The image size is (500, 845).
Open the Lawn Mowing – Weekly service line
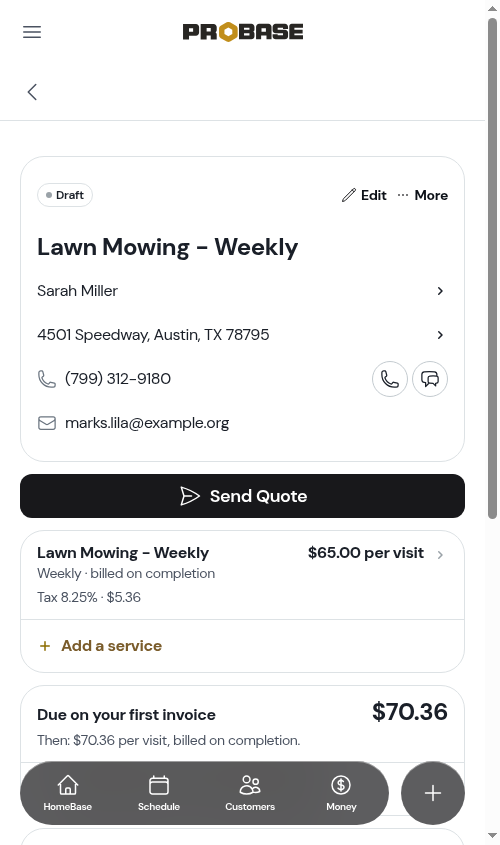coord(242,575)
